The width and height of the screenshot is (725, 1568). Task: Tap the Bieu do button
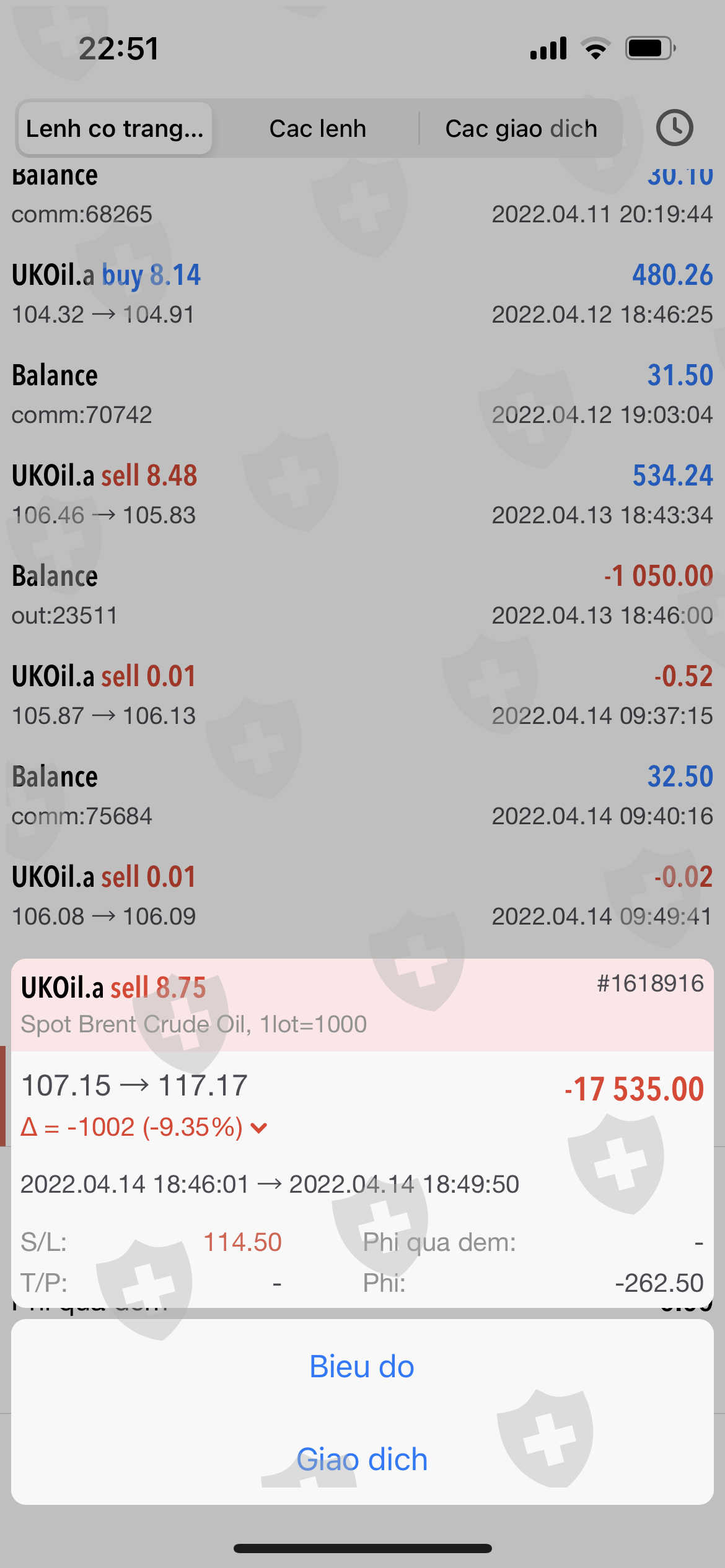click(x=362, y=1367)
